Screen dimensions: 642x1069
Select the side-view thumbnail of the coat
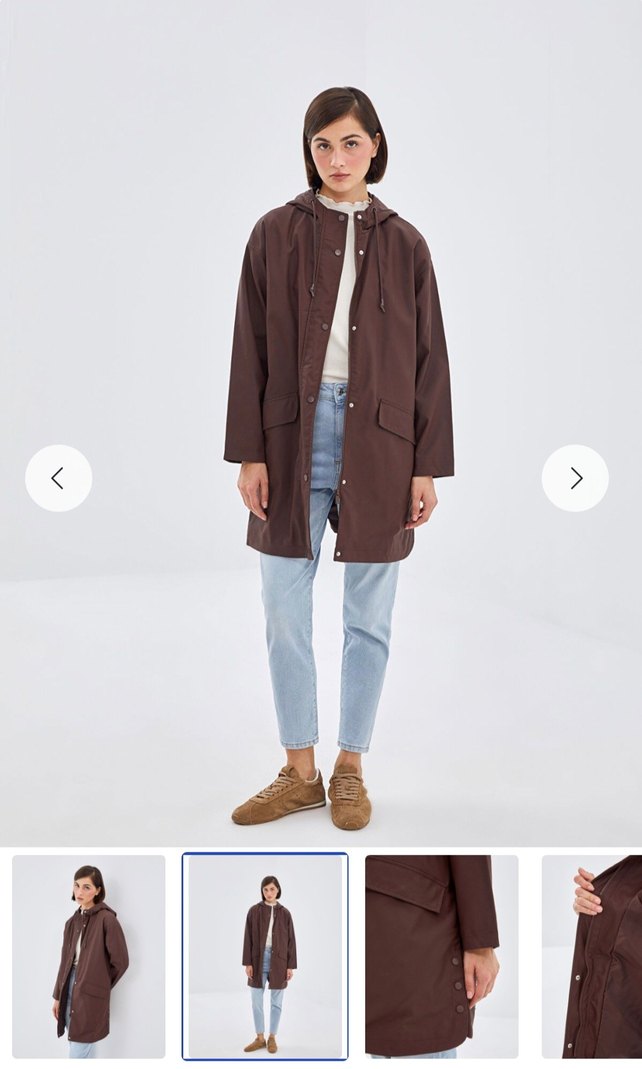coord(89,955)
